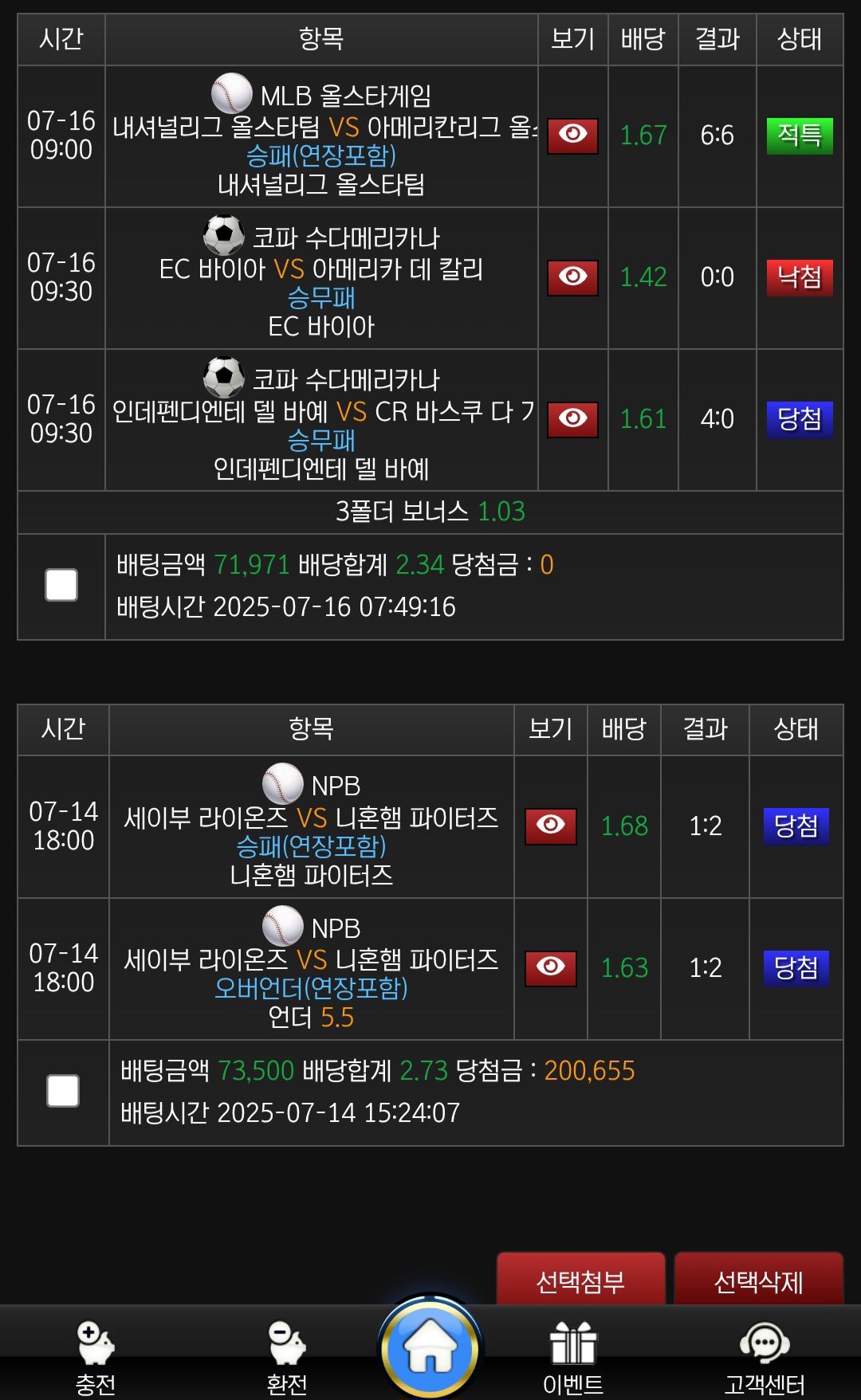The width and height of the screenshot is (861, 1400).
Task: View details of the MLB 올스타게임 bet
Action: click(572, 135)
